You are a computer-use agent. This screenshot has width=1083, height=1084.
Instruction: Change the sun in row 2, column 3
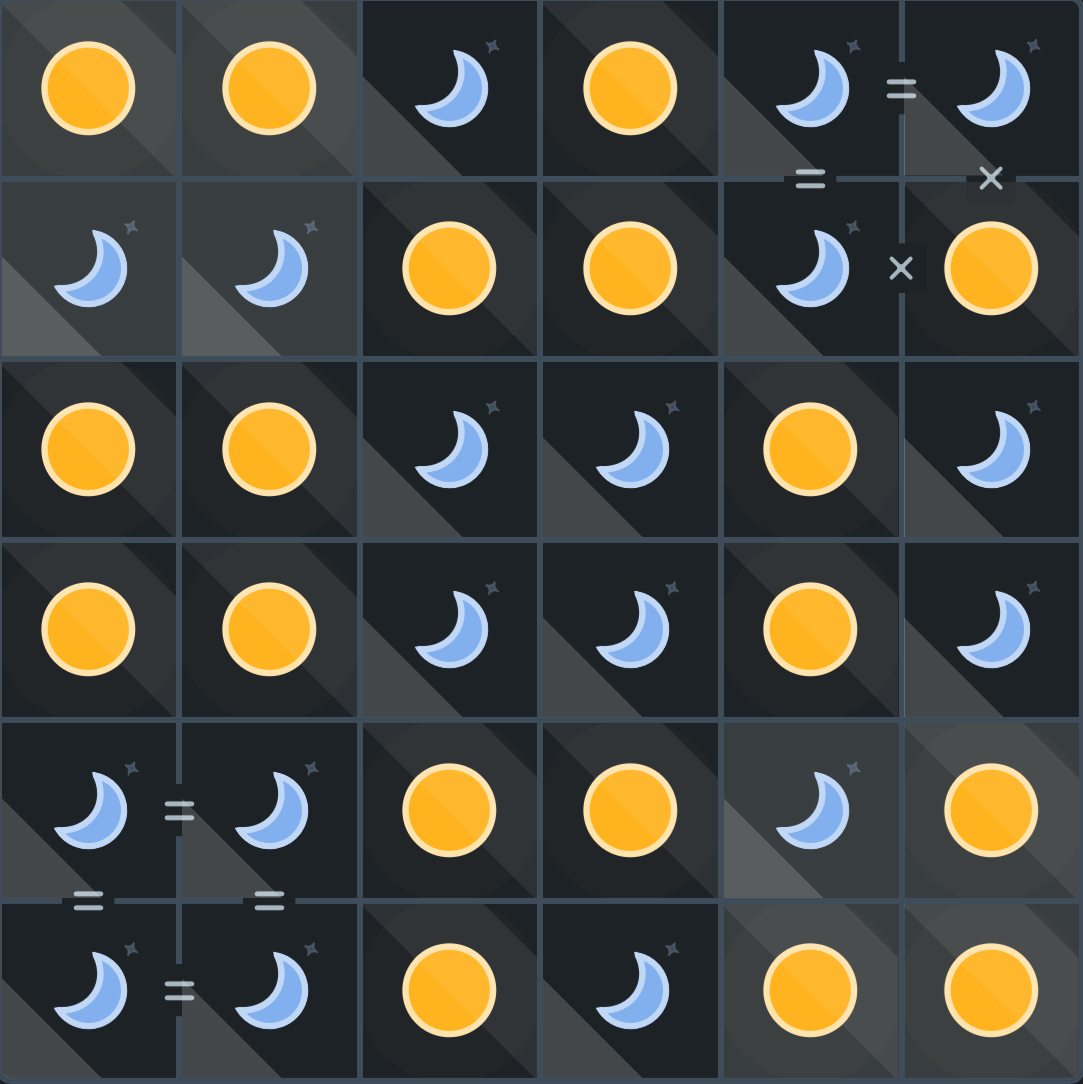[x=449, y=268]
